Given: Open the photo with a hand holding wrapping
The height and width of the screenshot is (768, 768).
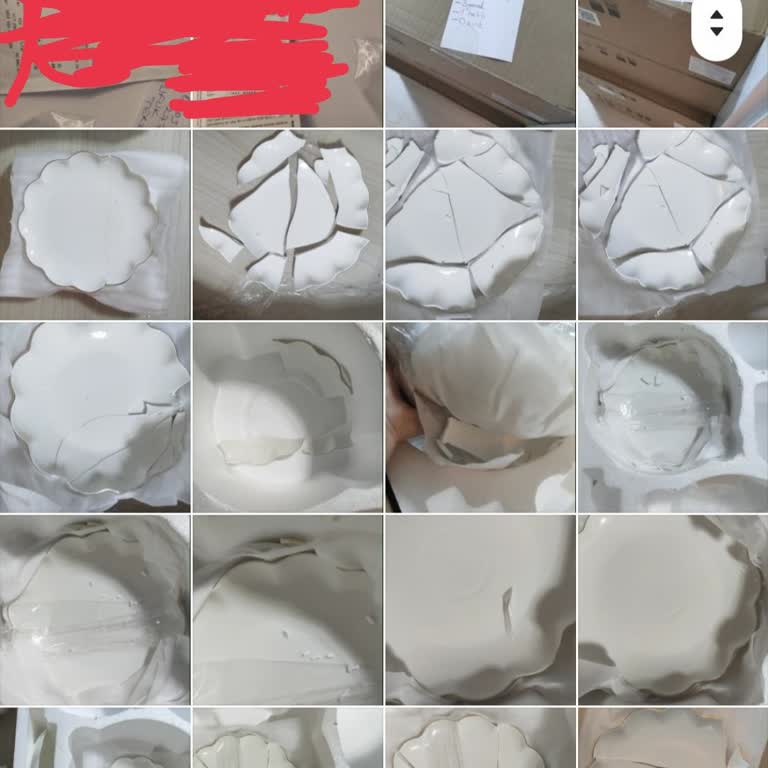Looking at the screenshot, I should [x=480, y=416].
